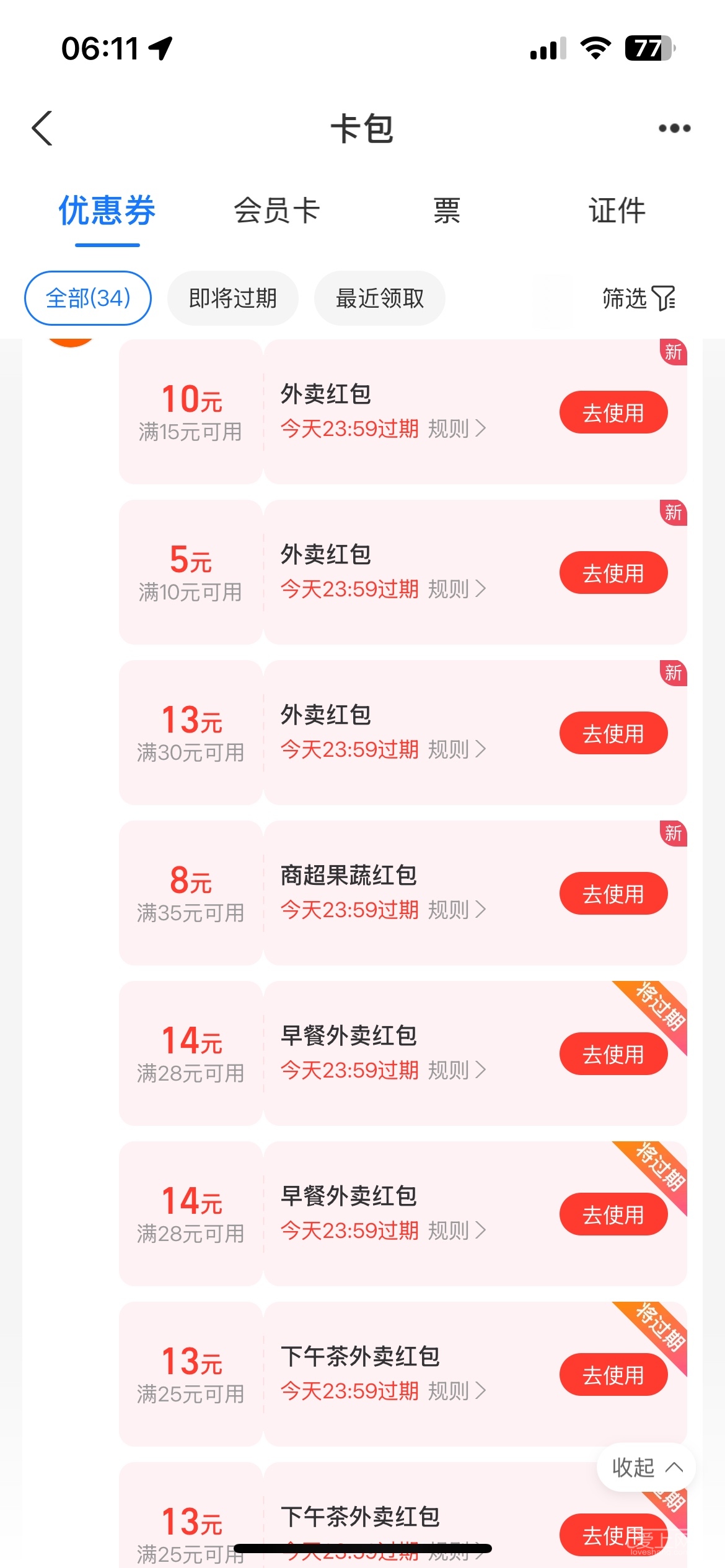Open the 筛选 filter options
Viewport: 725px width, 1568px height.
(x=638, y=298)
